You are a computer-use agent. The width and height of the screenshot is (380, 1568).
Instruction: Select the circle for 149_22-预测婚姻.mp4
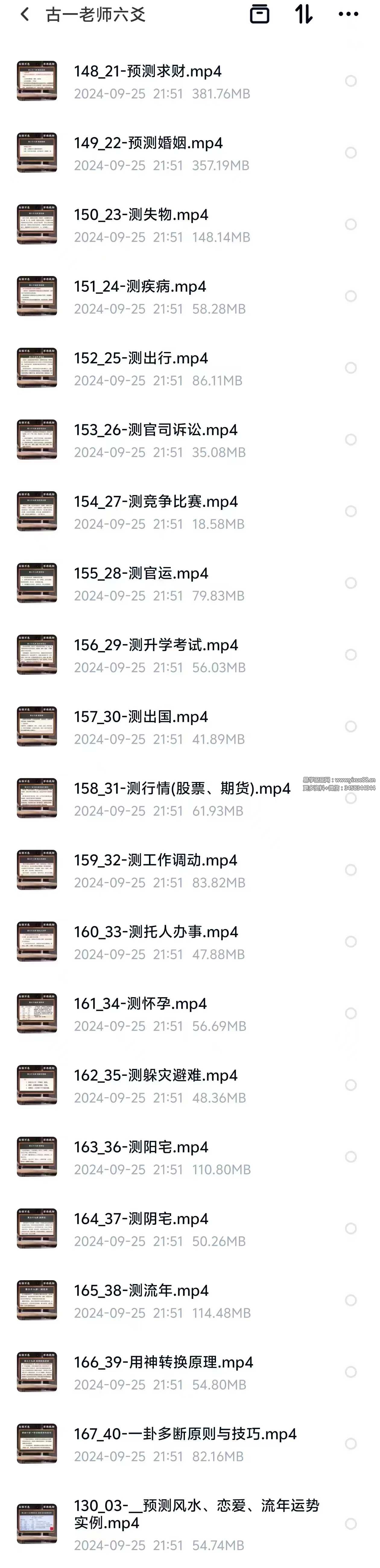click(x=351, y=153)
